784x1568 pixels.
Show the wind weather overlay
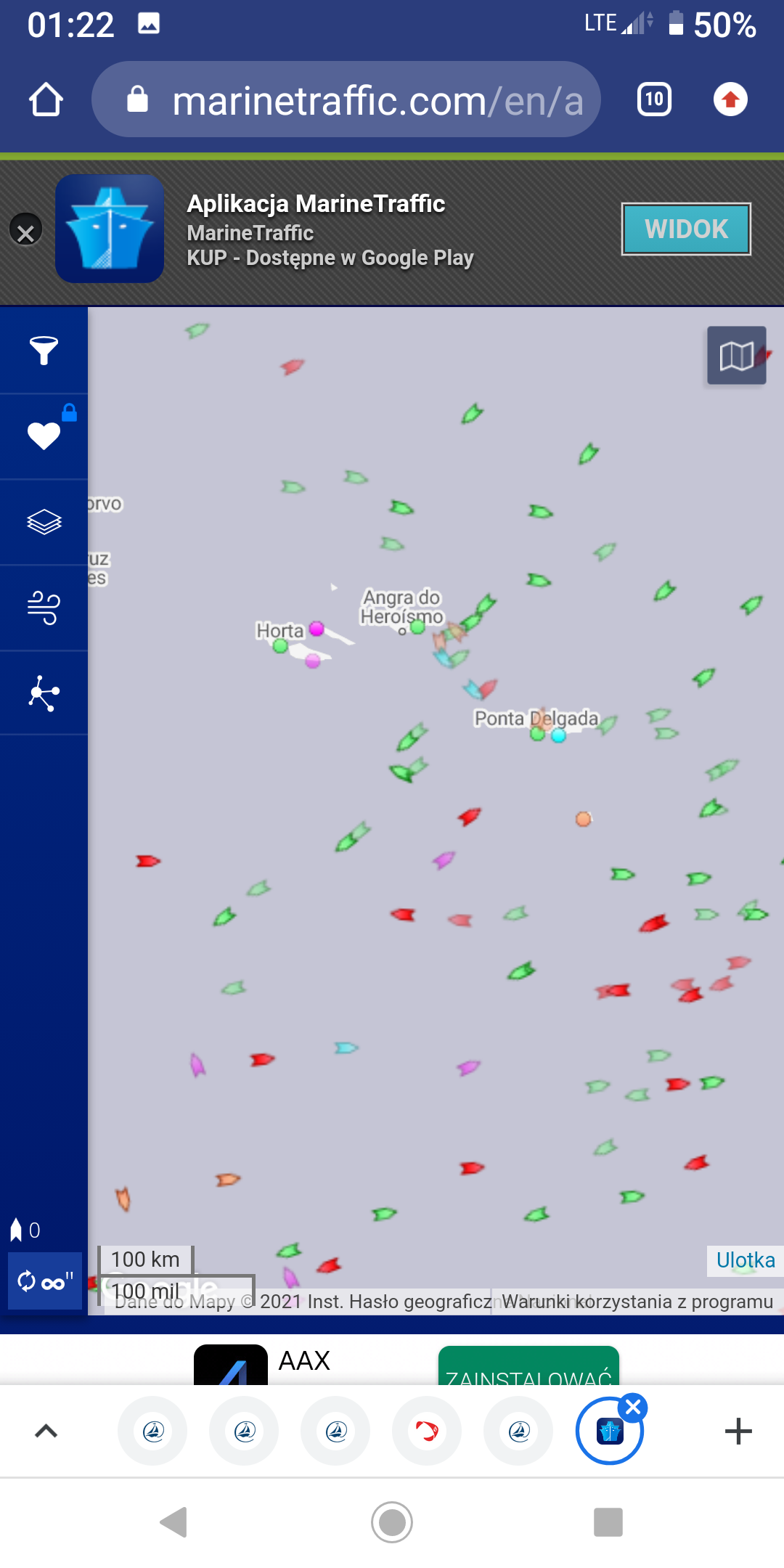tap(44, 608)
